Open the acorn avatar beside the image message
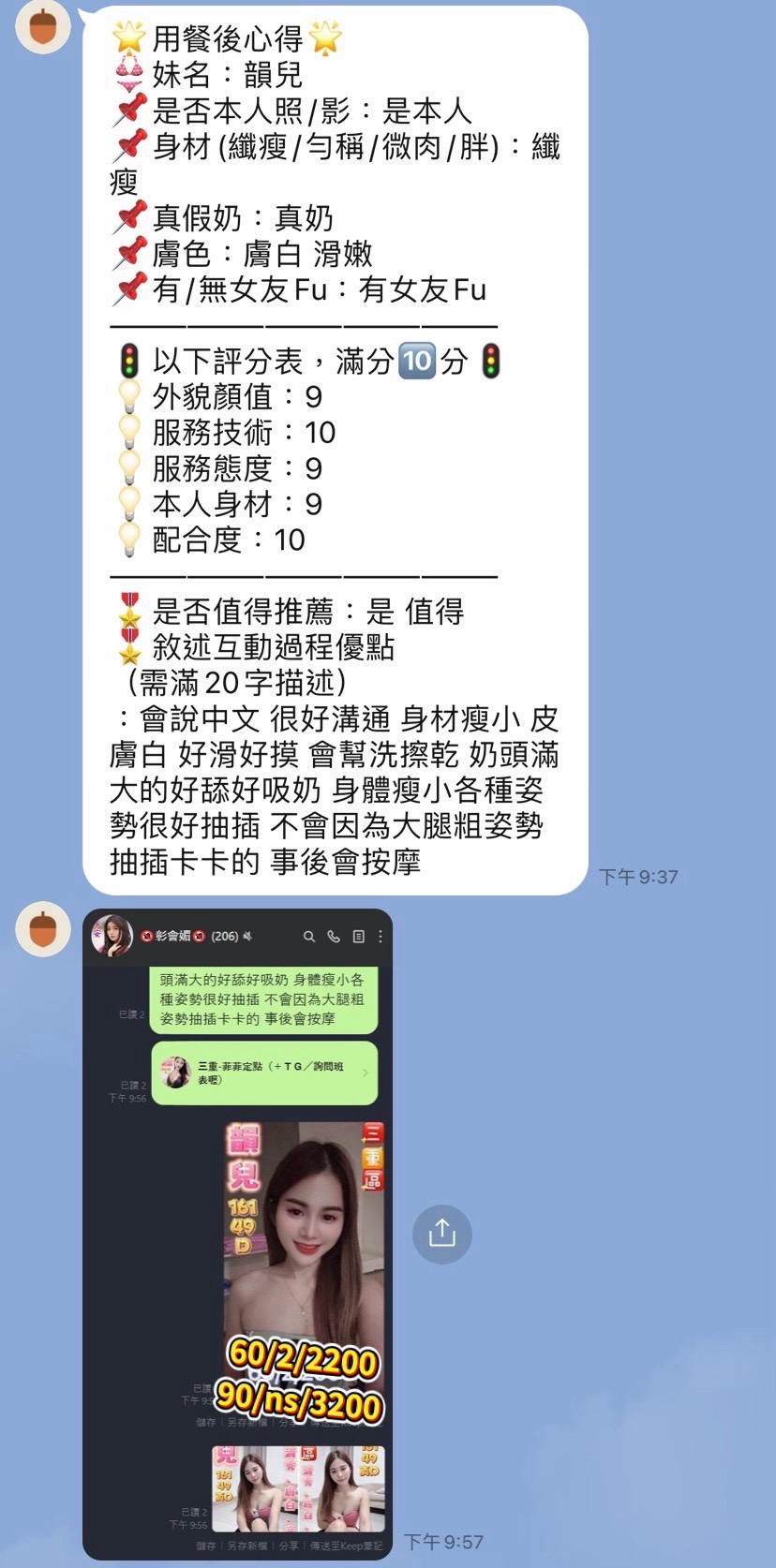Image resolution: width=776 pixels, height=1568 pixels. click(43, 930)
